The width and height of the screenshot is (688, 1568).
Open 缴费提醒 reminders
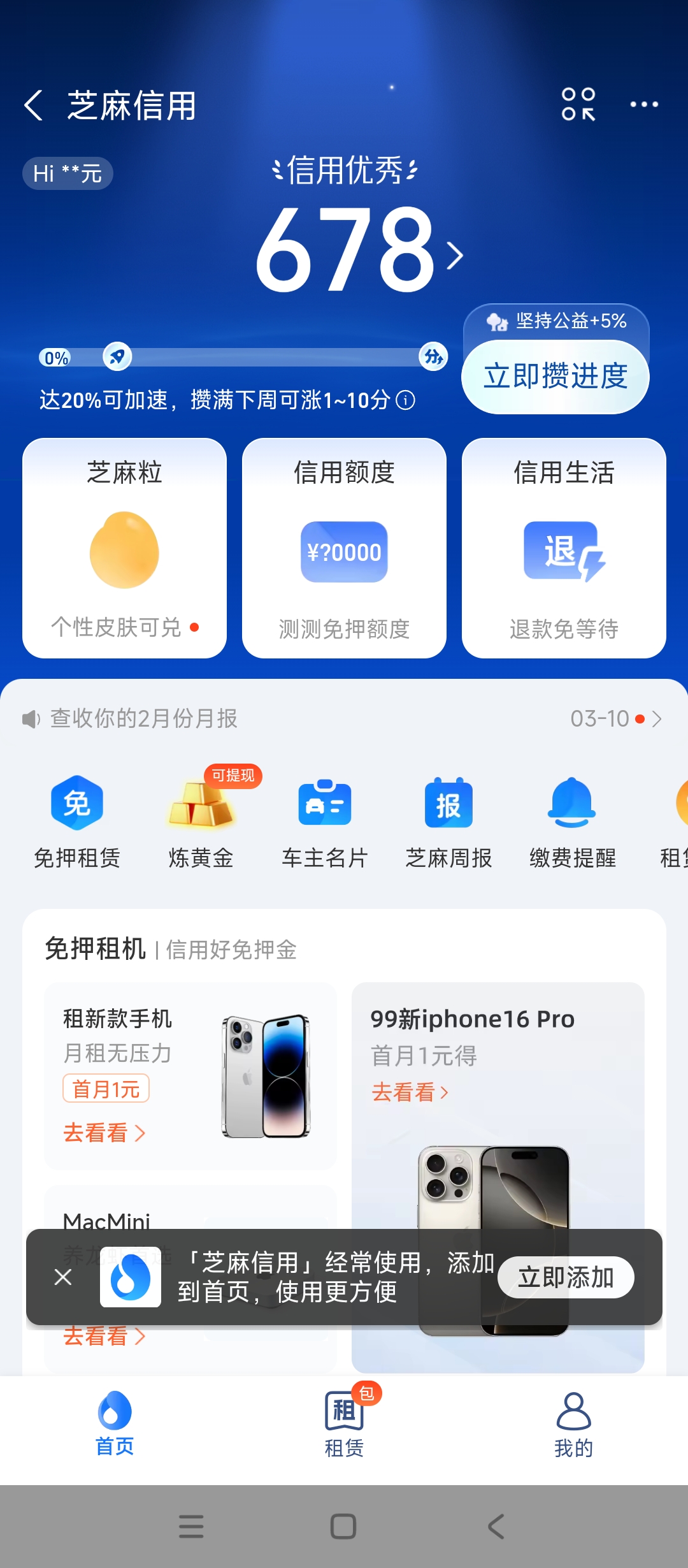[573, 821]
